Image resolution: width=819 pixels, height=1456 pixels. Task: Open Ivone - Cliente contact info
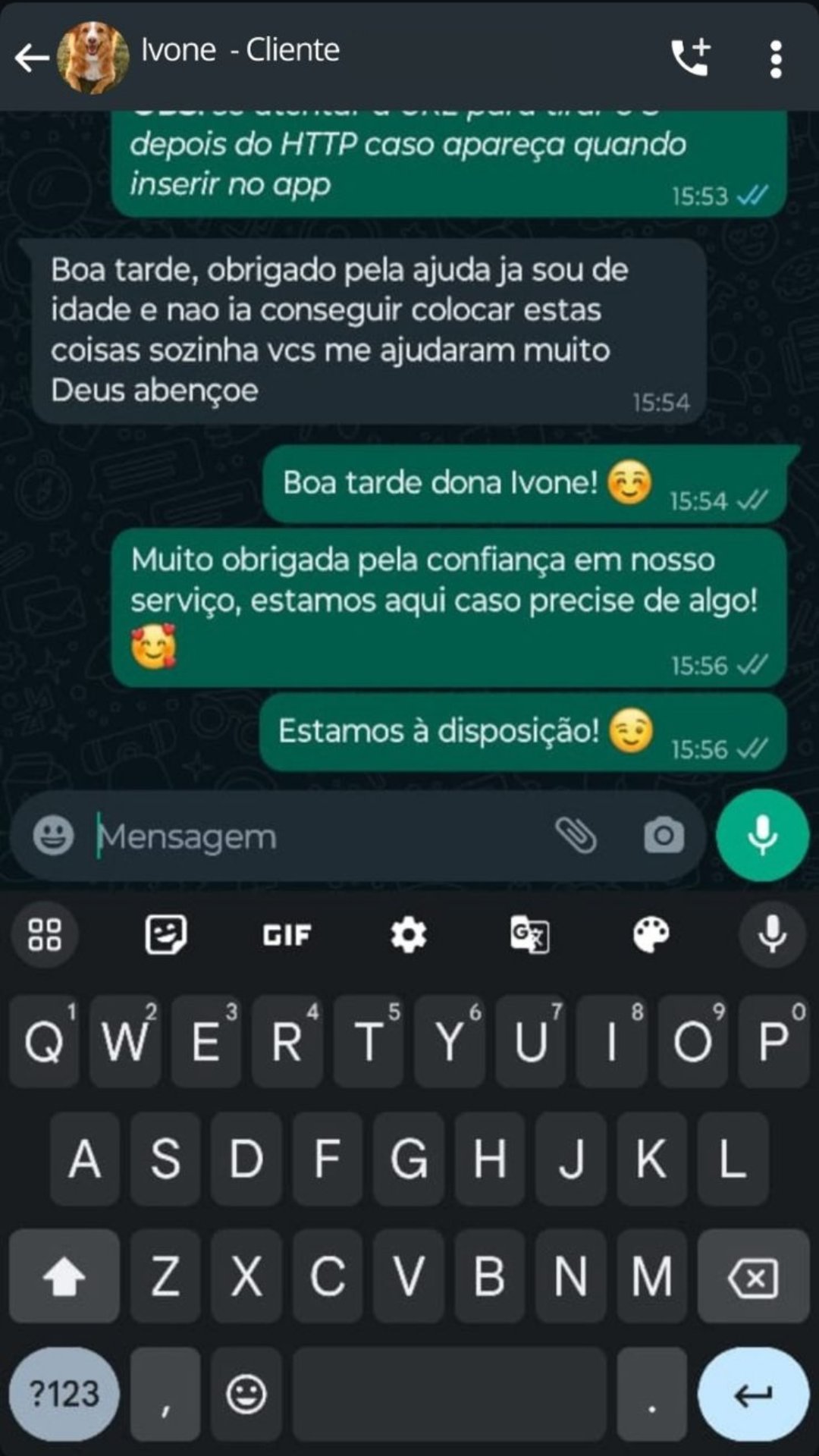(x=240, y=50)
